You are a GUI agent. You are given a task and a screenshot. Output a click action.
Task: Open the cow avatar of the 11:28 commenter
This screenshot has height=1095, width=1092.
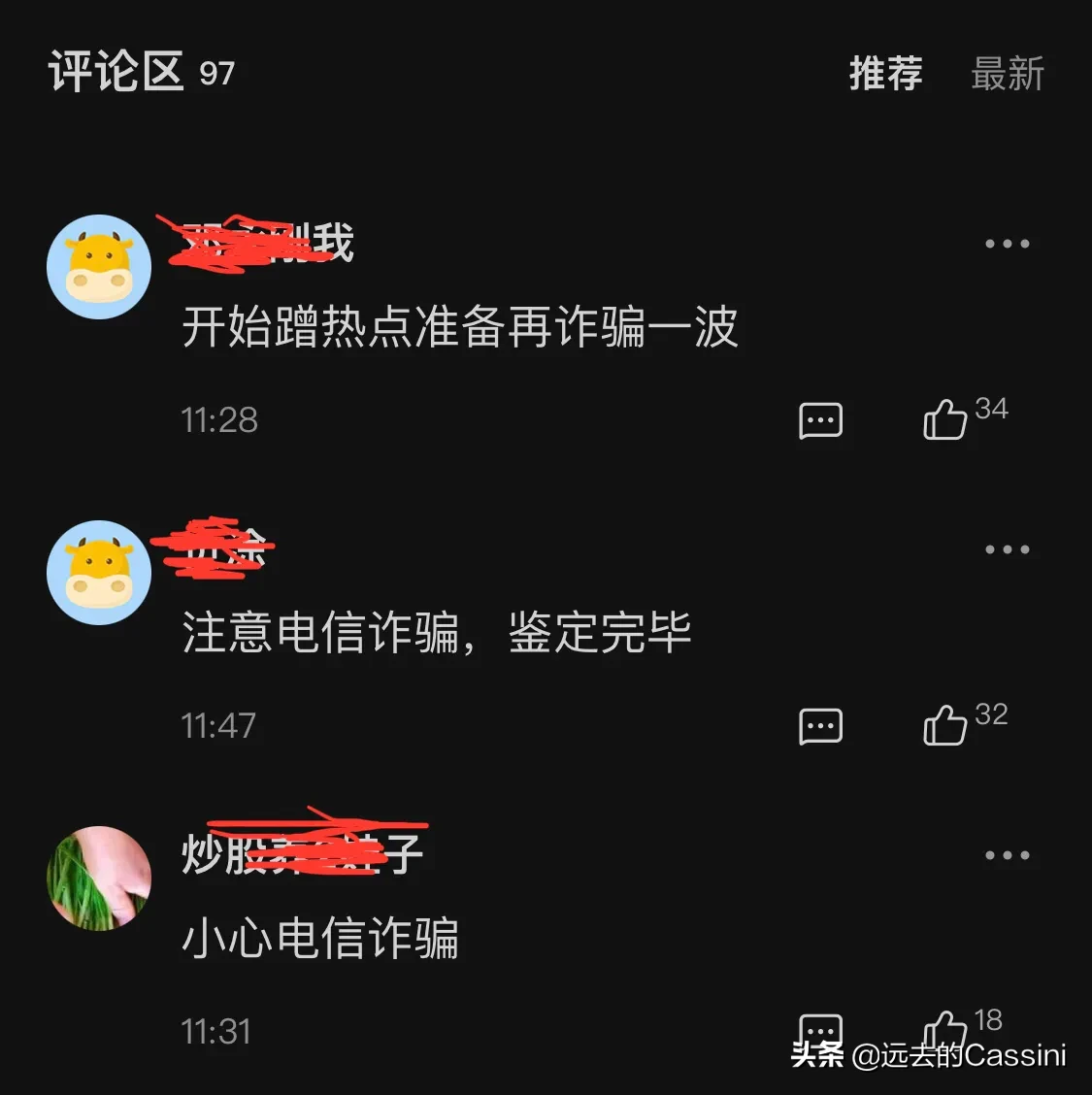click(x=99, y=267)
